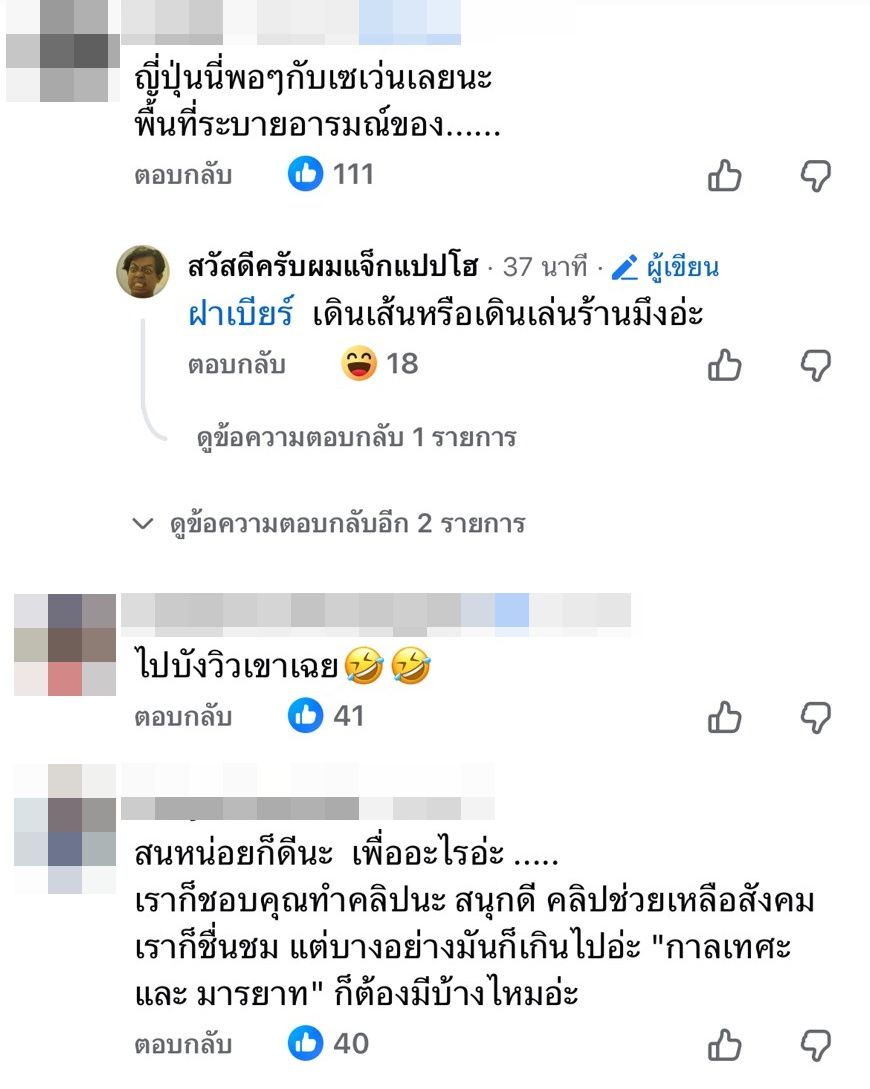Reply to the กาลเทศะ และ มารยาท comment

(183, 1045)
